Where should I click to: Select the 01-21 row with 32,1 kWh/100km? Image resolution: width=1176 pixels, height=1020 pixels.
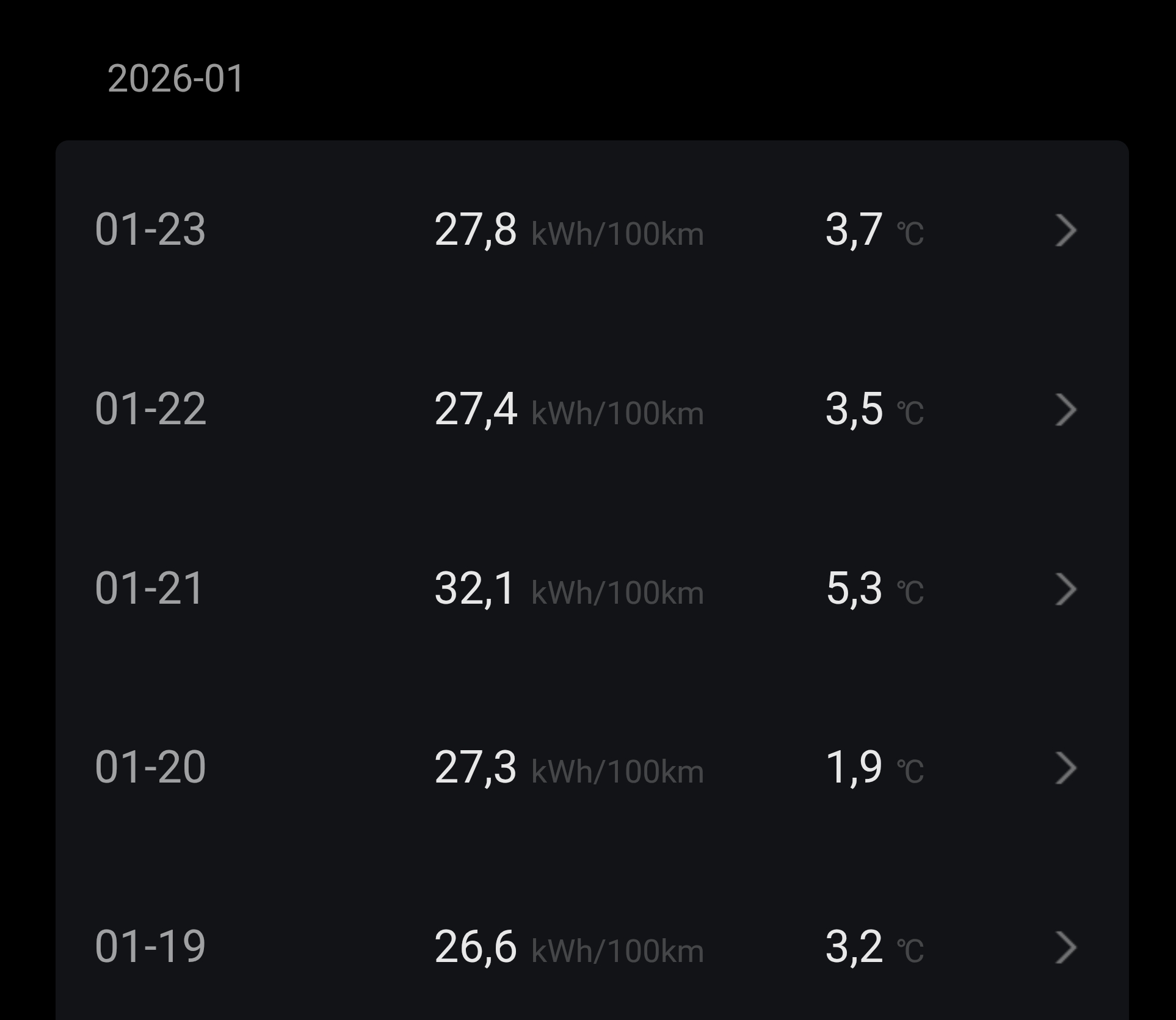click(586, 588)
